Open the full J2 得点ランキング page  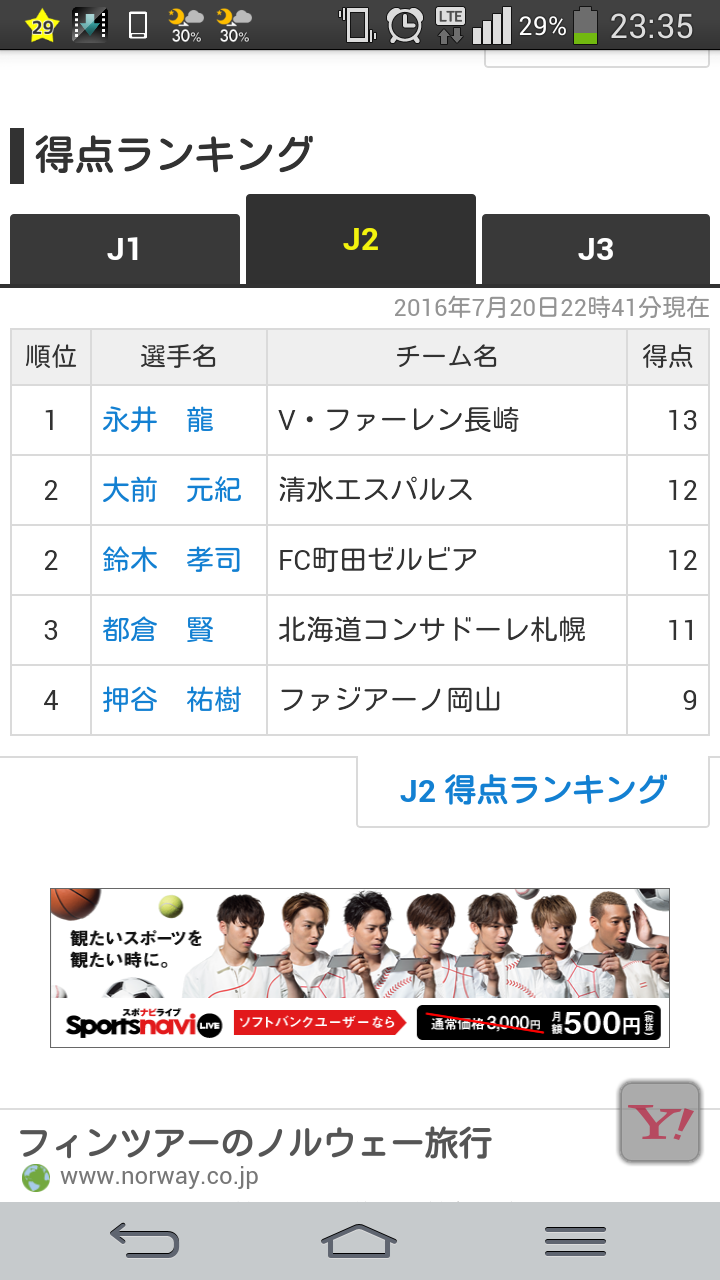click(x=533, y=790)
